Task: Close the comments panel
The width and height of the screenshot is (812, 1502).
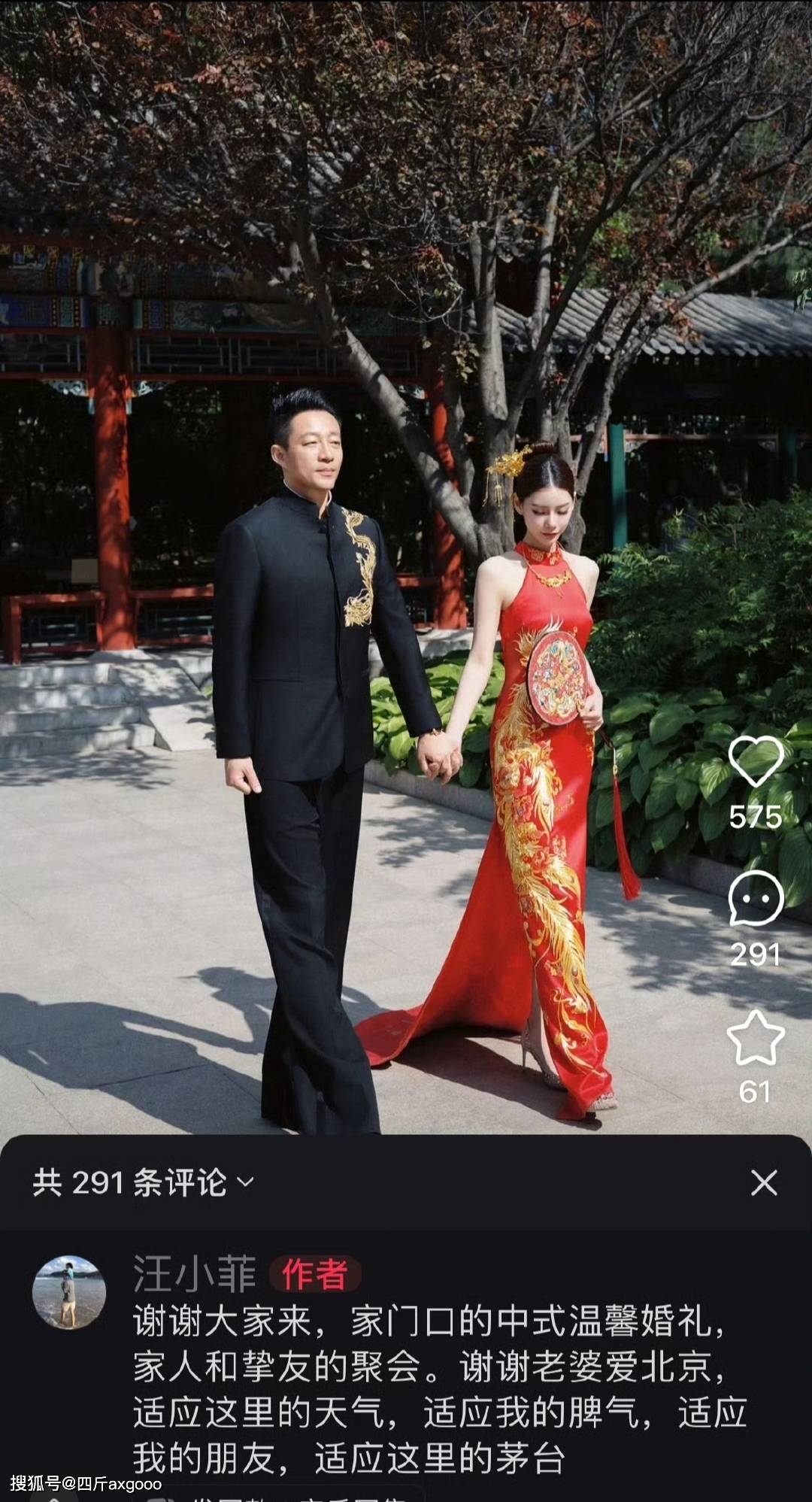Action: point(764,1183)
